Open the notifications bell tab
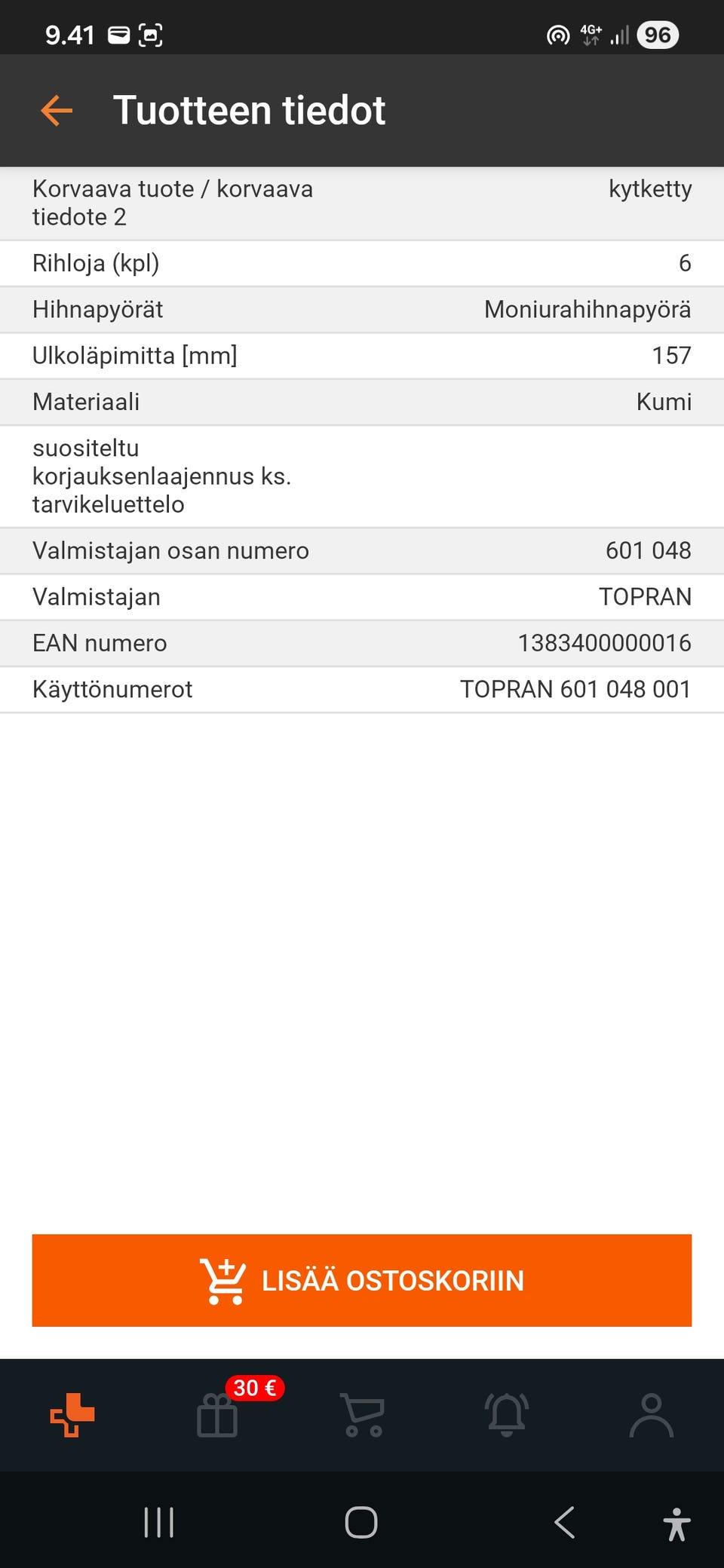Image resolution: width=724 pixels, height=1568 pixels. 507,1415
